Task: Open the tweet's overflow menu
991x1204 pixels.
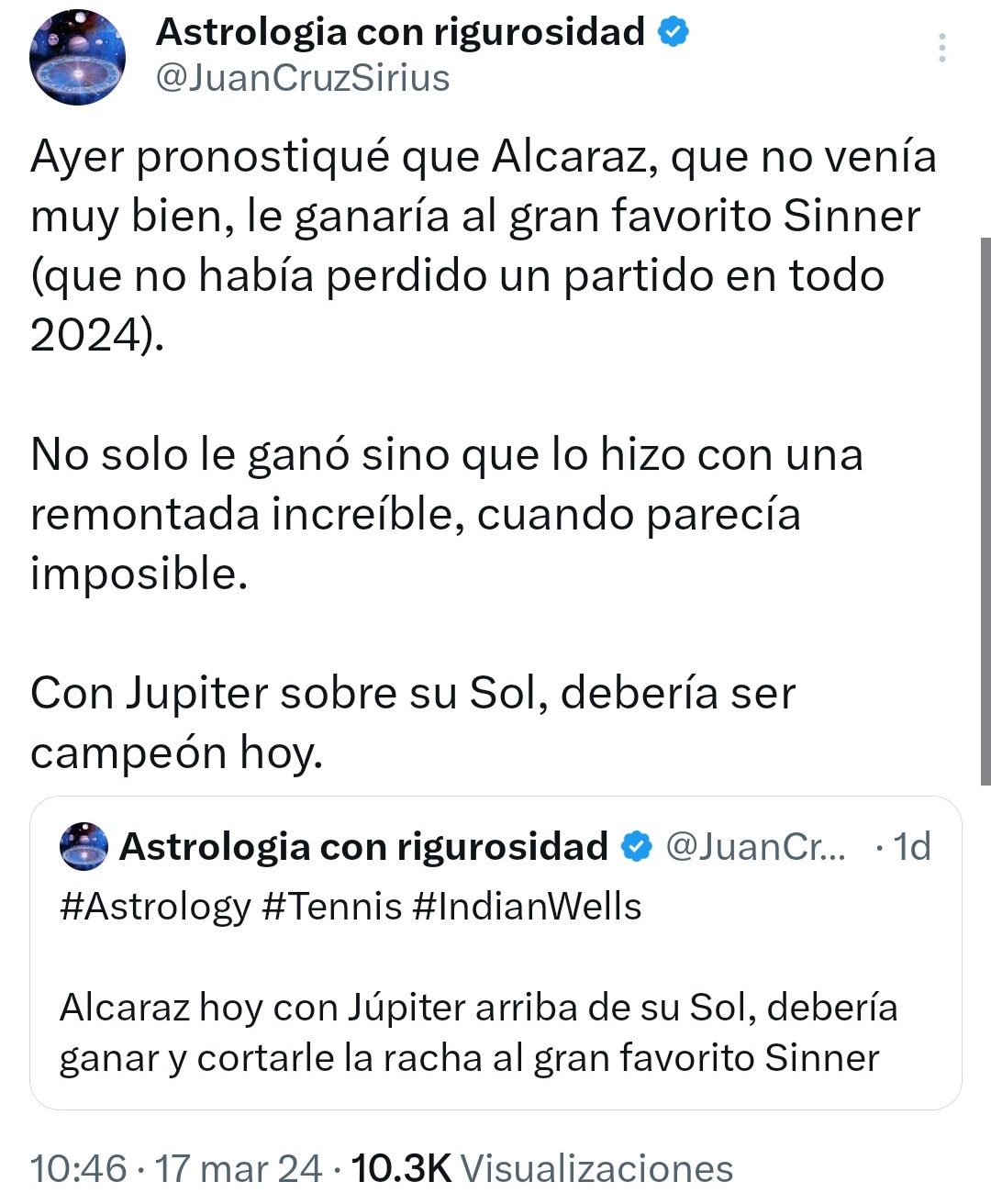Action: click(x=941, y=48)
